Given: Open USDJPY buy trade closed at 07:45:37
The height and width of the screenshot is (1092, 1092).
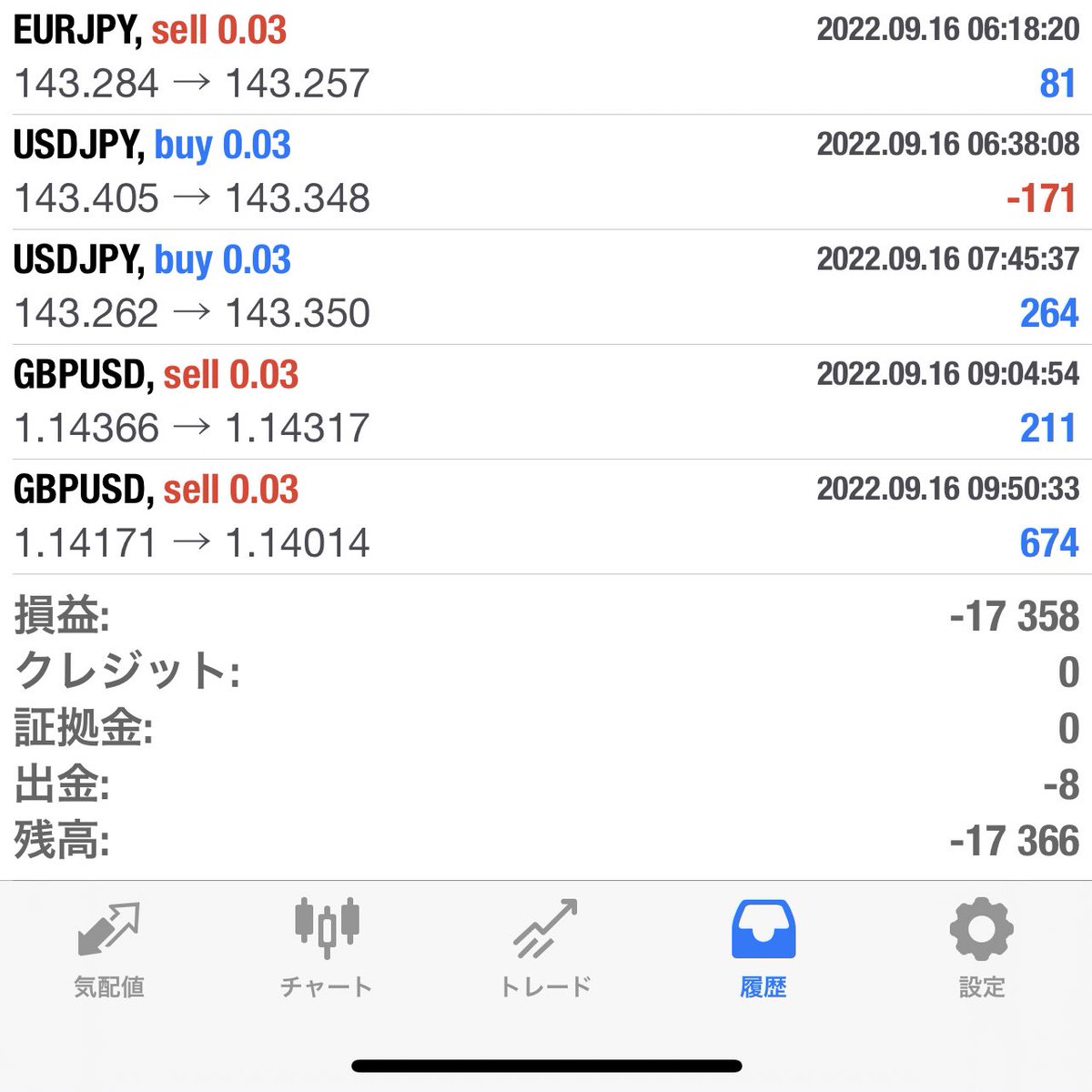Looking at the screenshot, I should [x=546, y=287].
